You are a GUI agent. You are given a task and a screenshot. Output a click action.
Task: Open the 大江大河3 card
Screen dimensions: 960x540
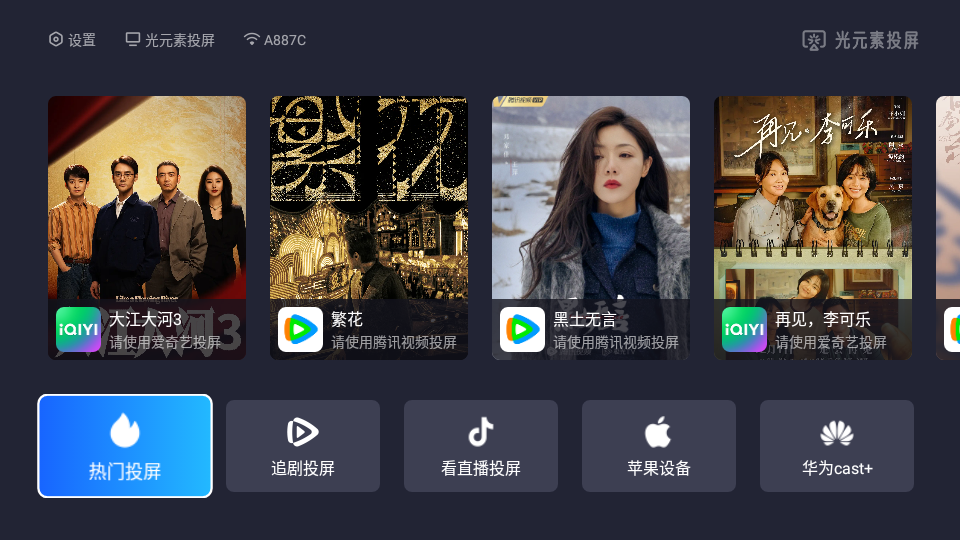pyautogui.click(x=147, y=228)
